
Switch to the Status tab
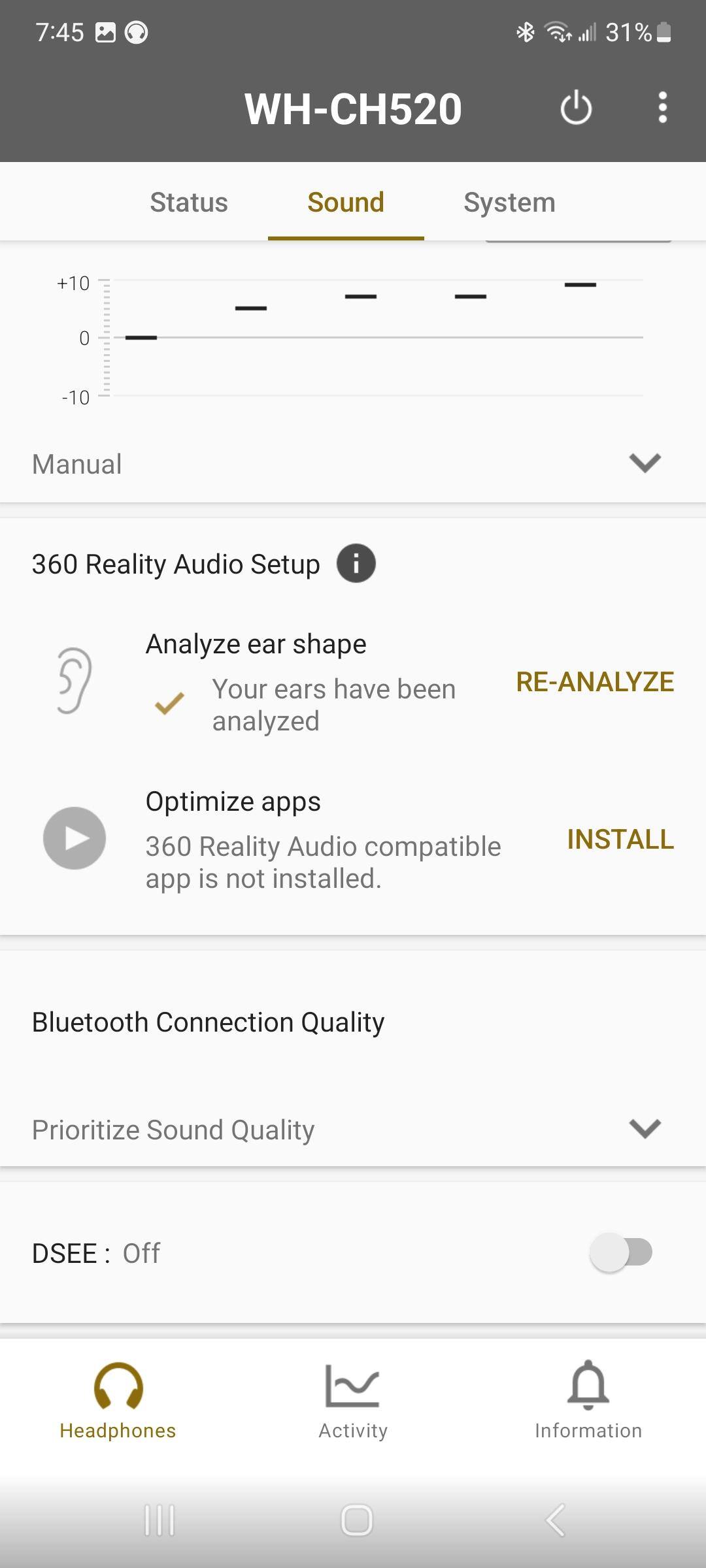tap(189, 203)
